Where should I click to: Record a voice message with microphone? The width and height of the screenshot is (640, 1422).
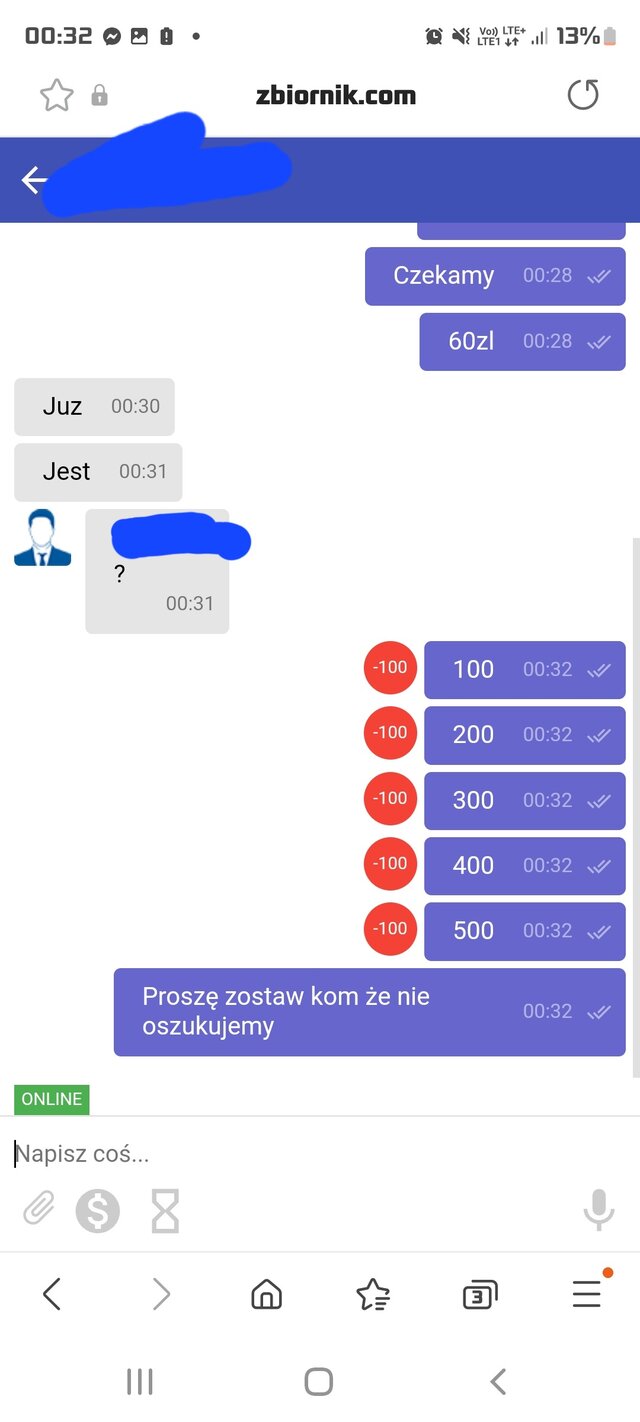click(598, 1210)
